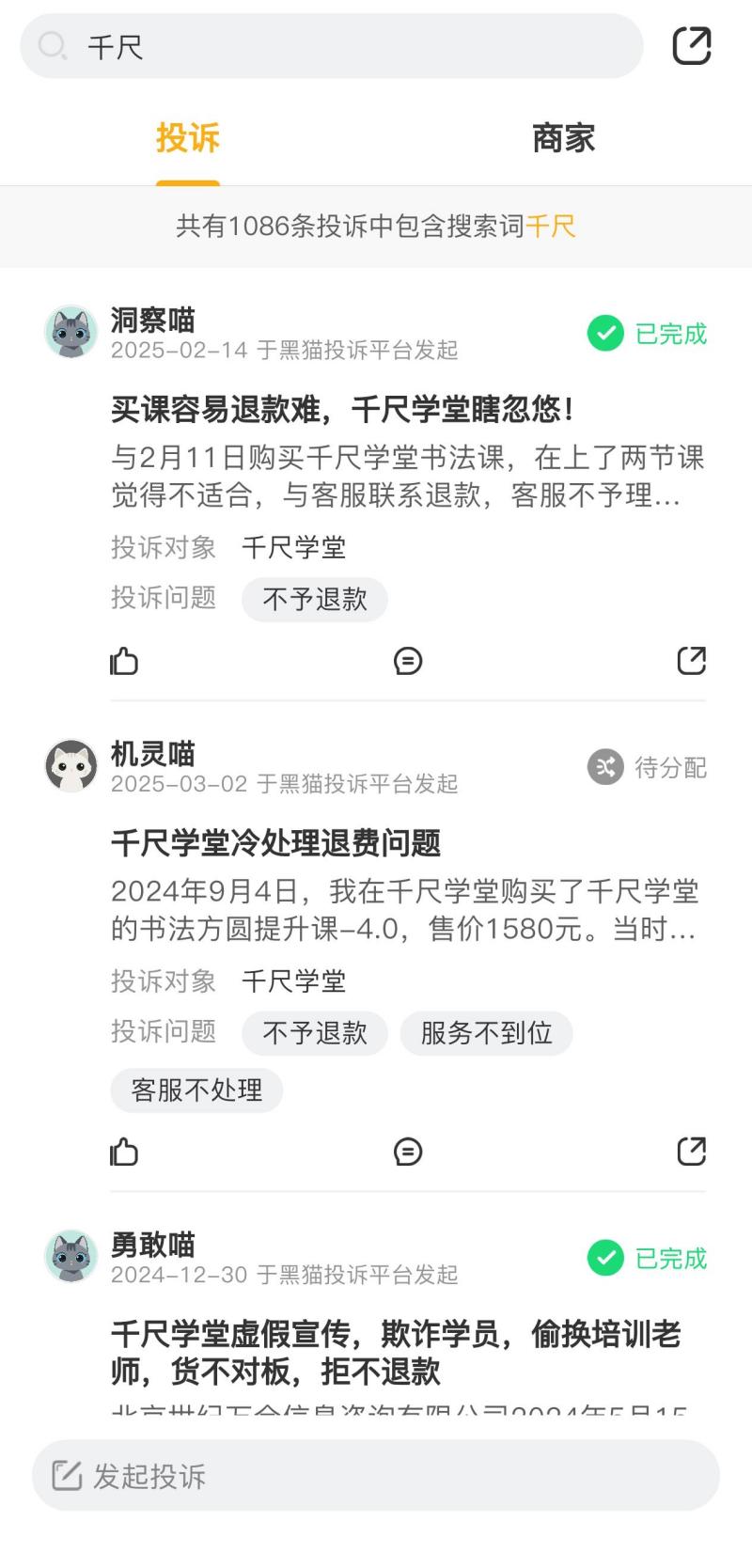The width and height of the screenshot is (752, 1568).
Task: Tap the share icon beside the search bar
Action: tap(692, 46)
